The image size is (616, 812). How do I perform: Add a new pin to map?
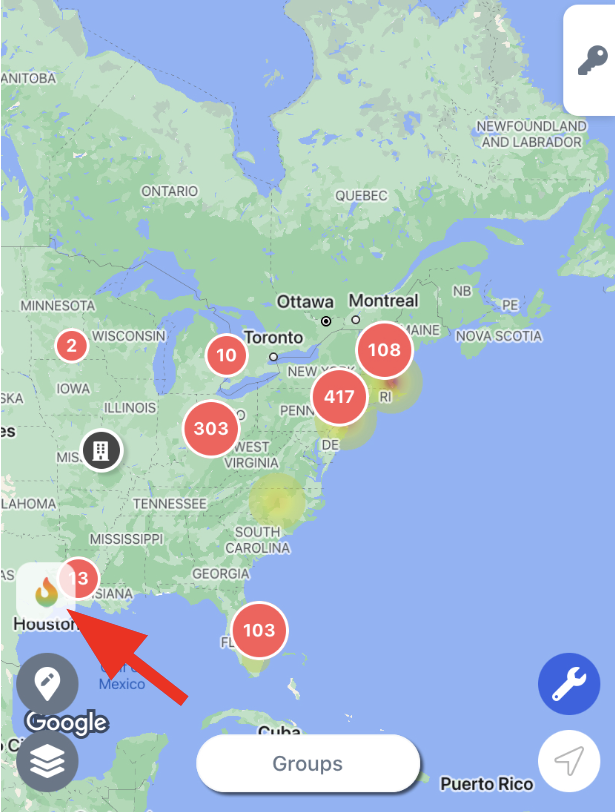(47, 684)
